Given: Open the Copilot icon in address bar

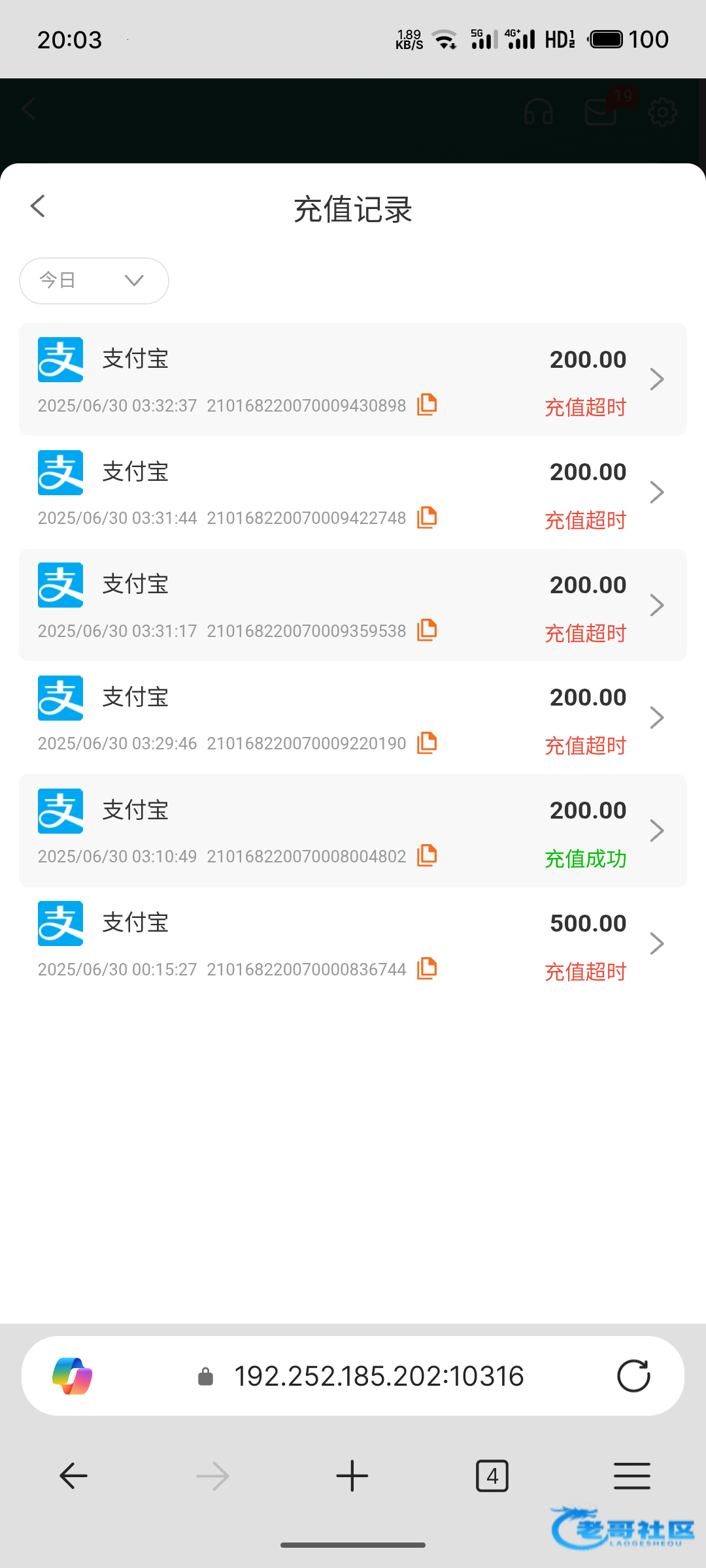Looking at the screenshot, I should [73, 1376].
